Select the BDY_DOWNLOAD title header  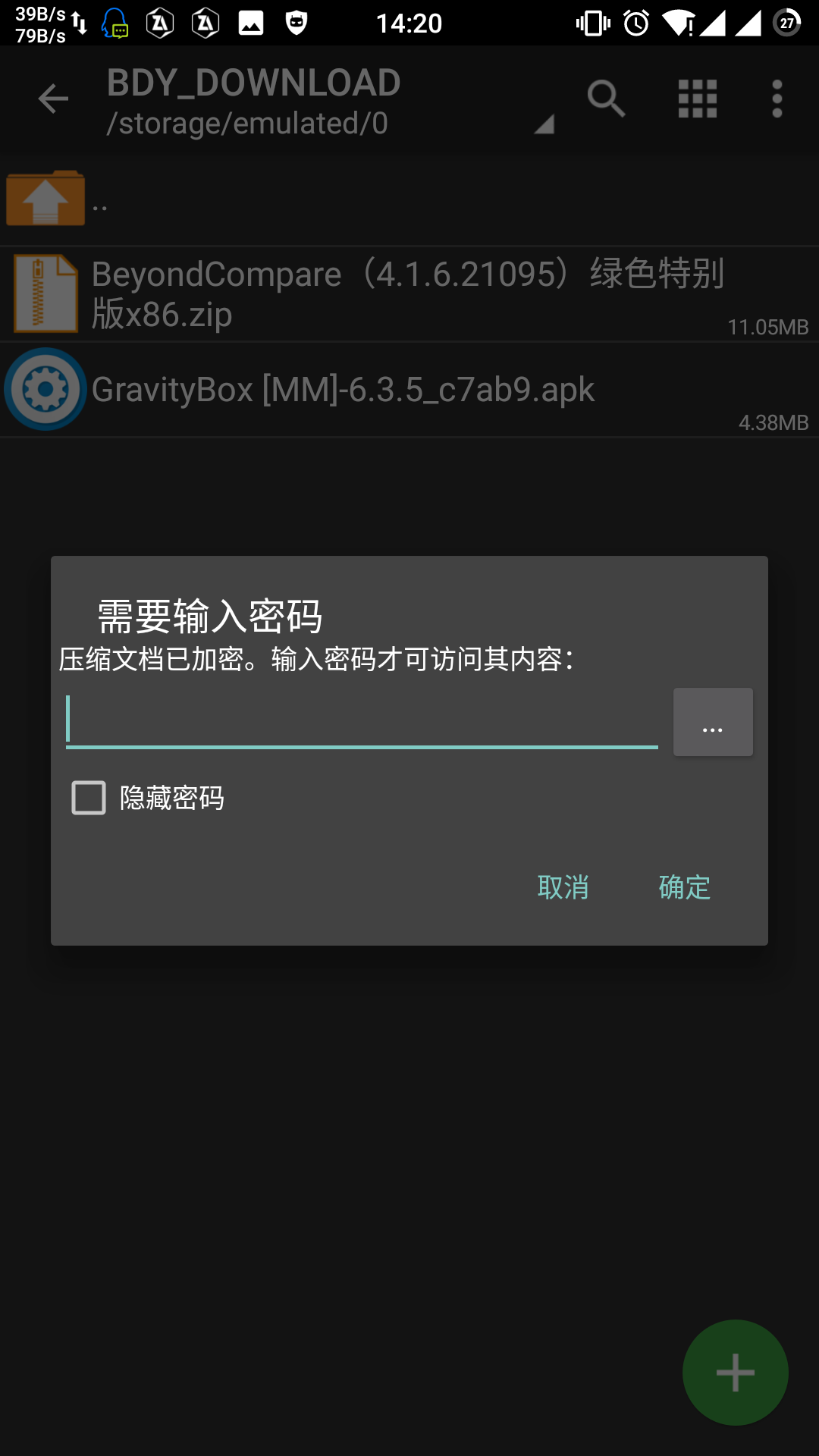tap(253, 82)
